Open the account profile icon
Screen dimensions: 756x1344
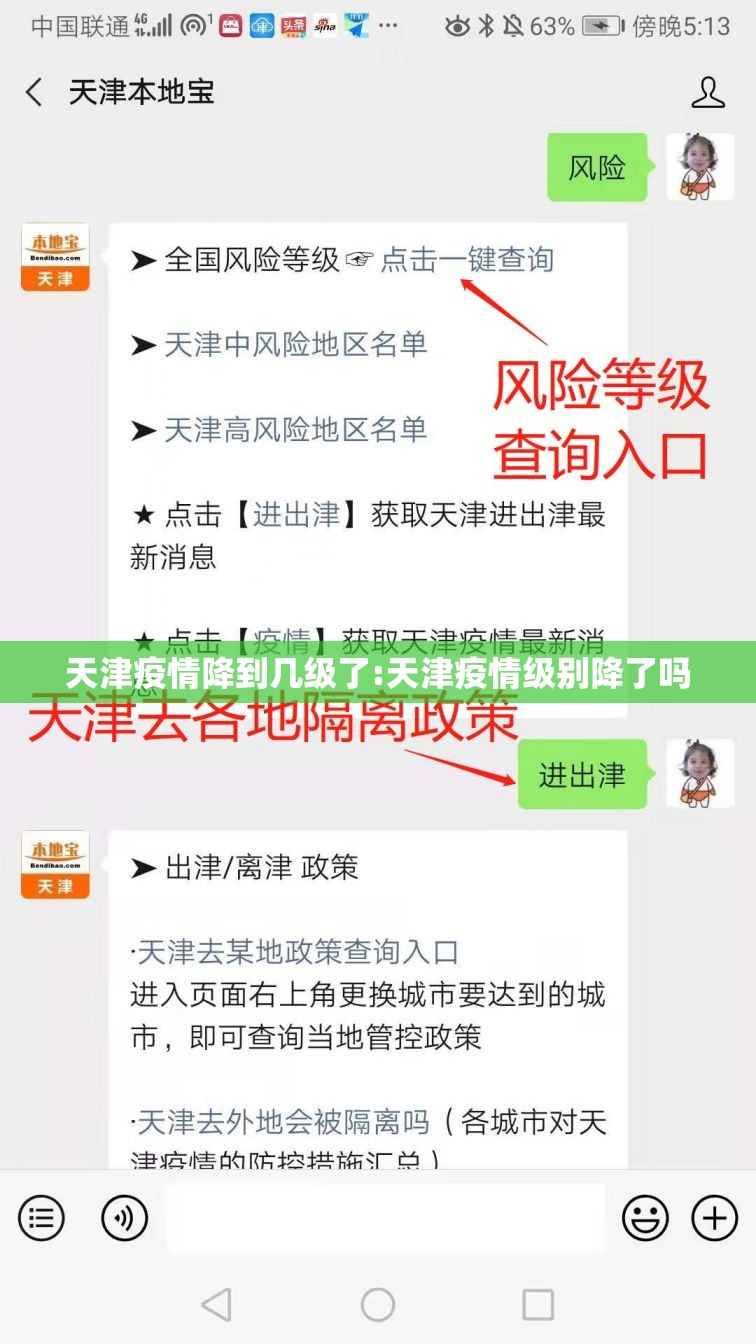point(708,93)
